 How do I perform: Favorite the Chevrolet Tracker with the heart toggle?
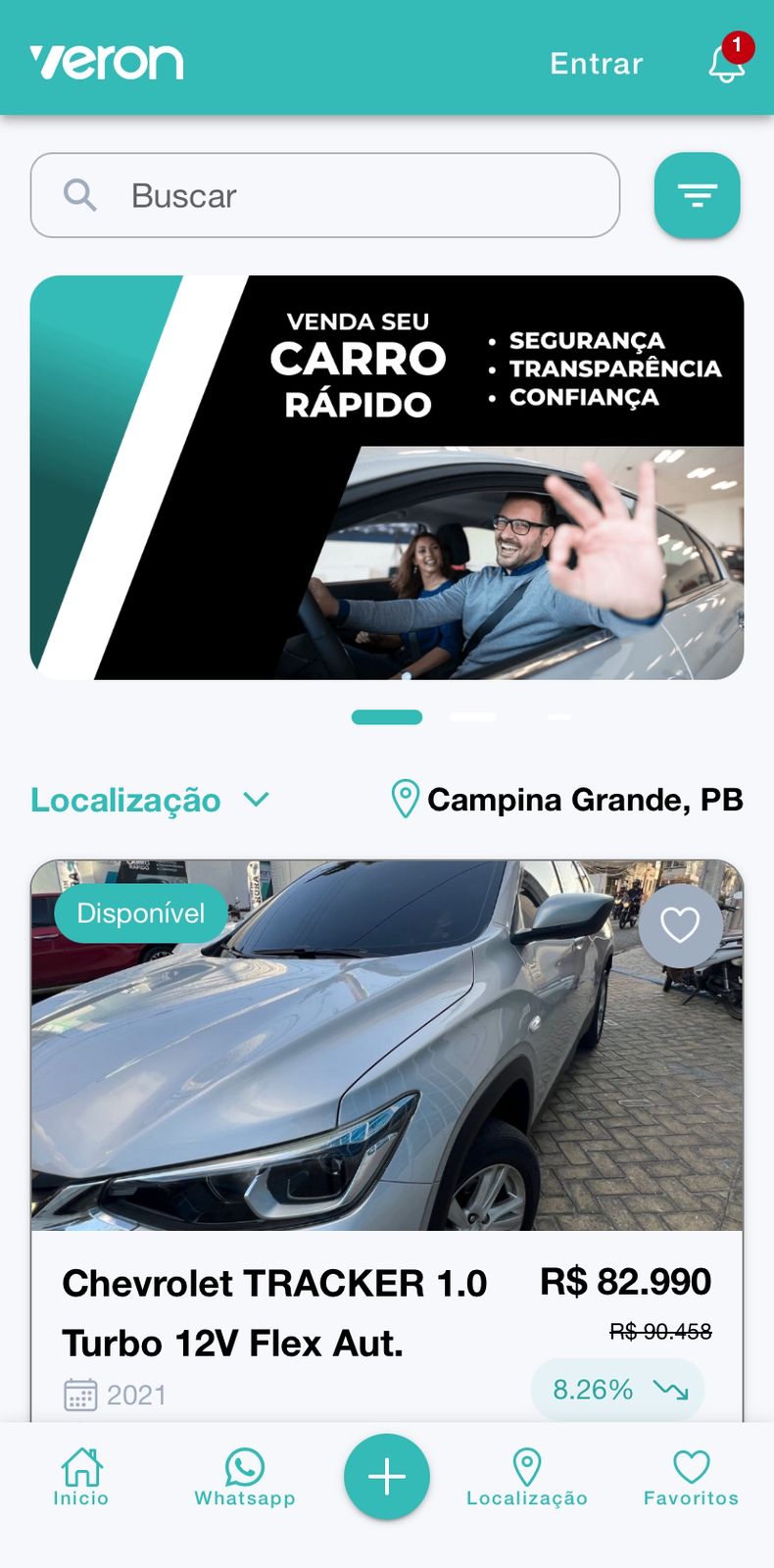[x=681, y=924]
